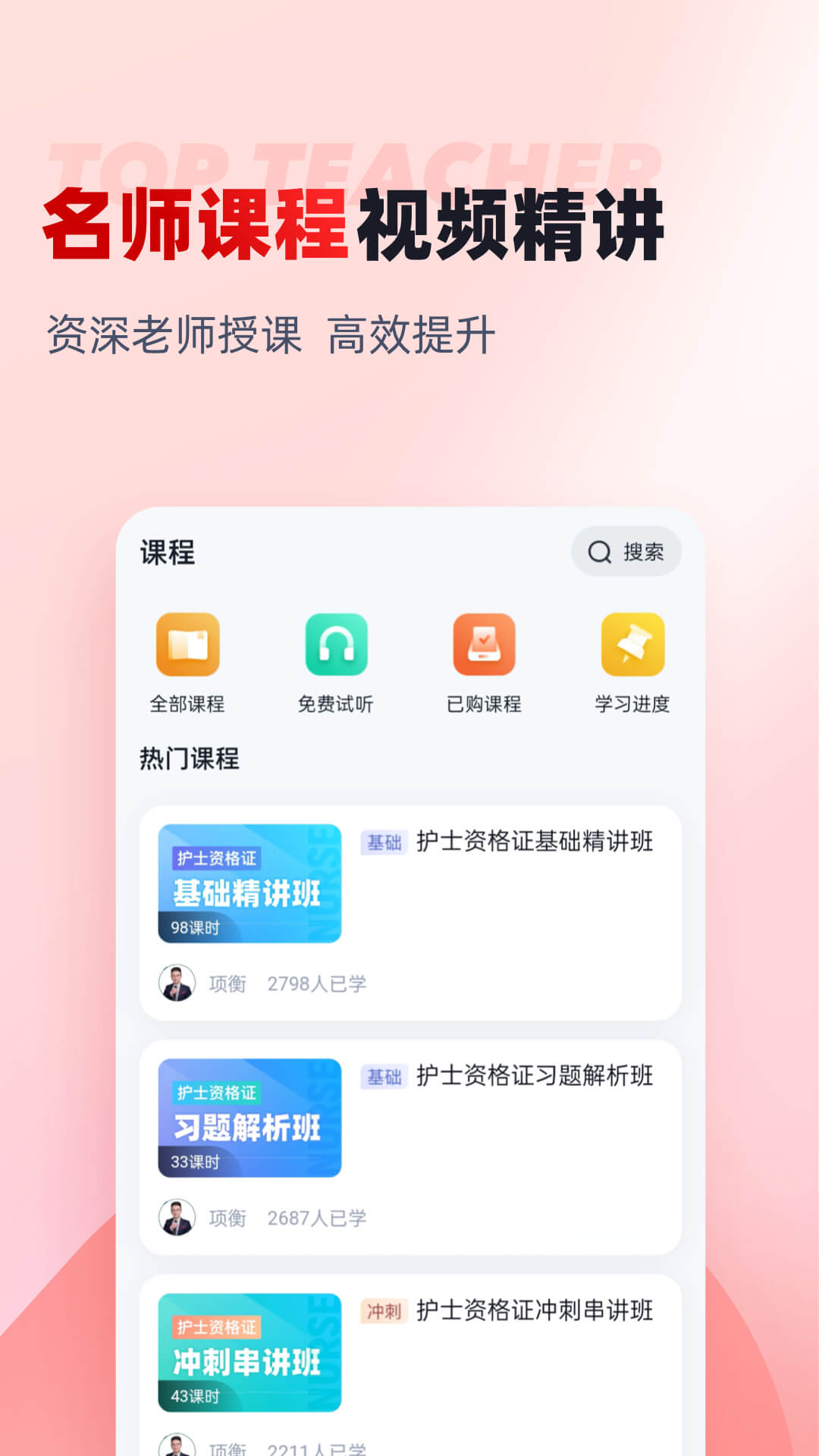Click the 基础 tag on 护士资格证基础精讲班
This screenshot has width=819, height=1456.
point(384,842)
